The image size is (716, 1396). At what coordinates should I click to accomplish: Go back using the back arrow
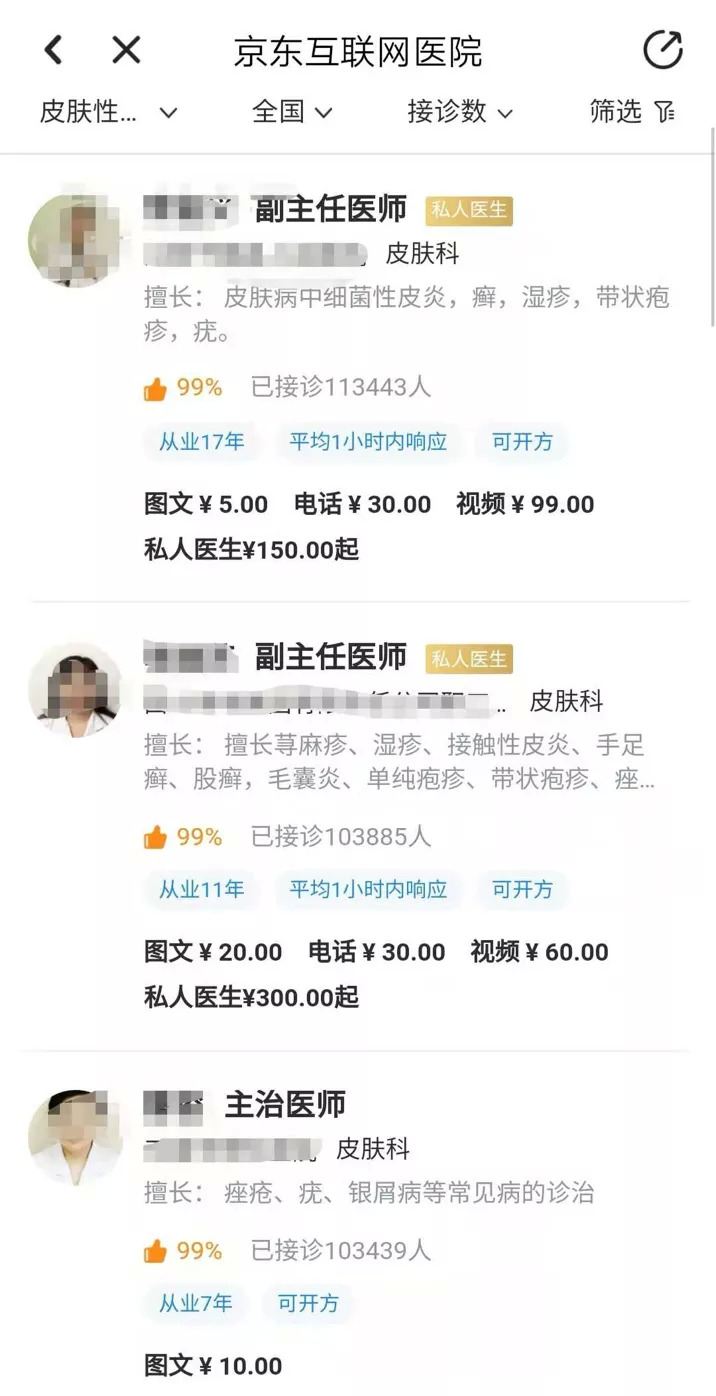[x=53, y=49]
